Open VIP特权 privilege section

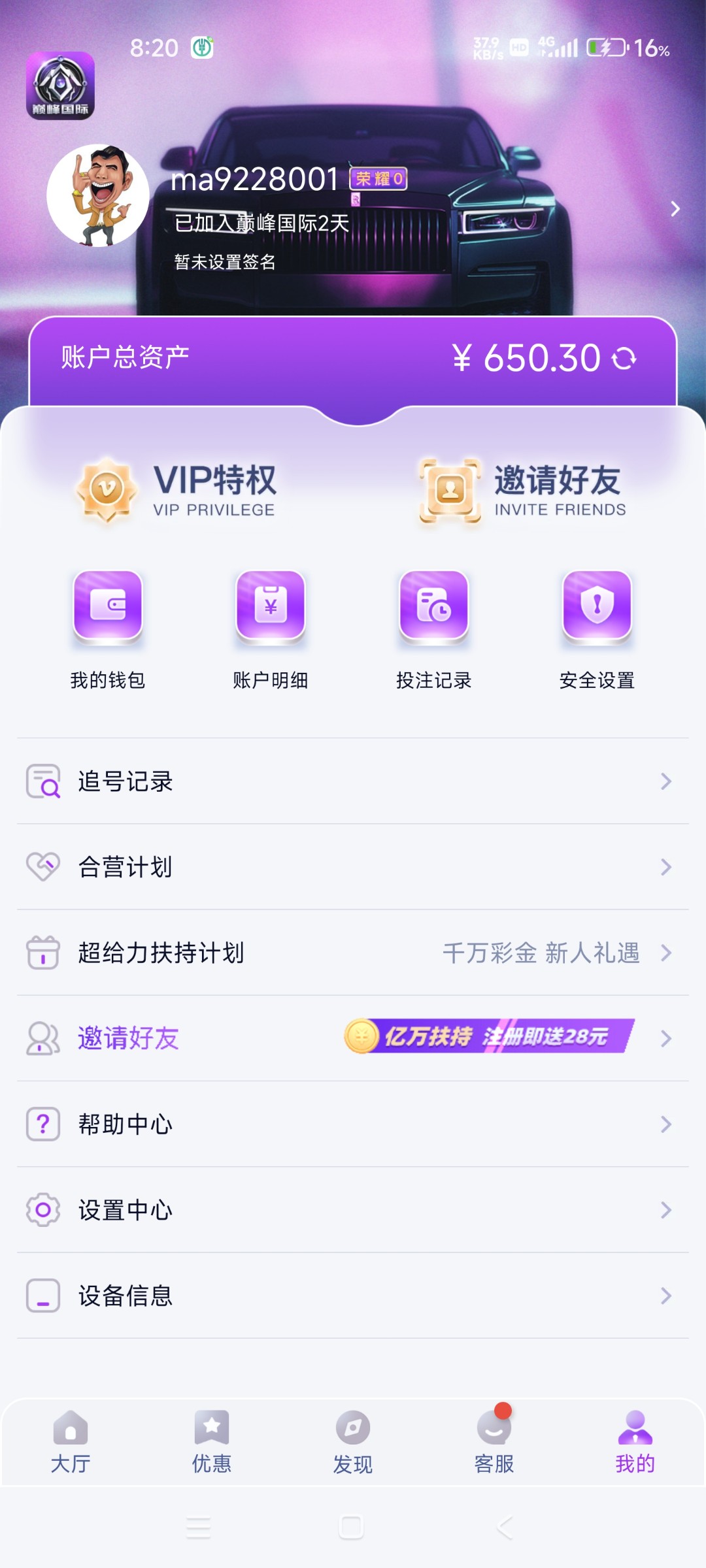[x=176, y=490]
